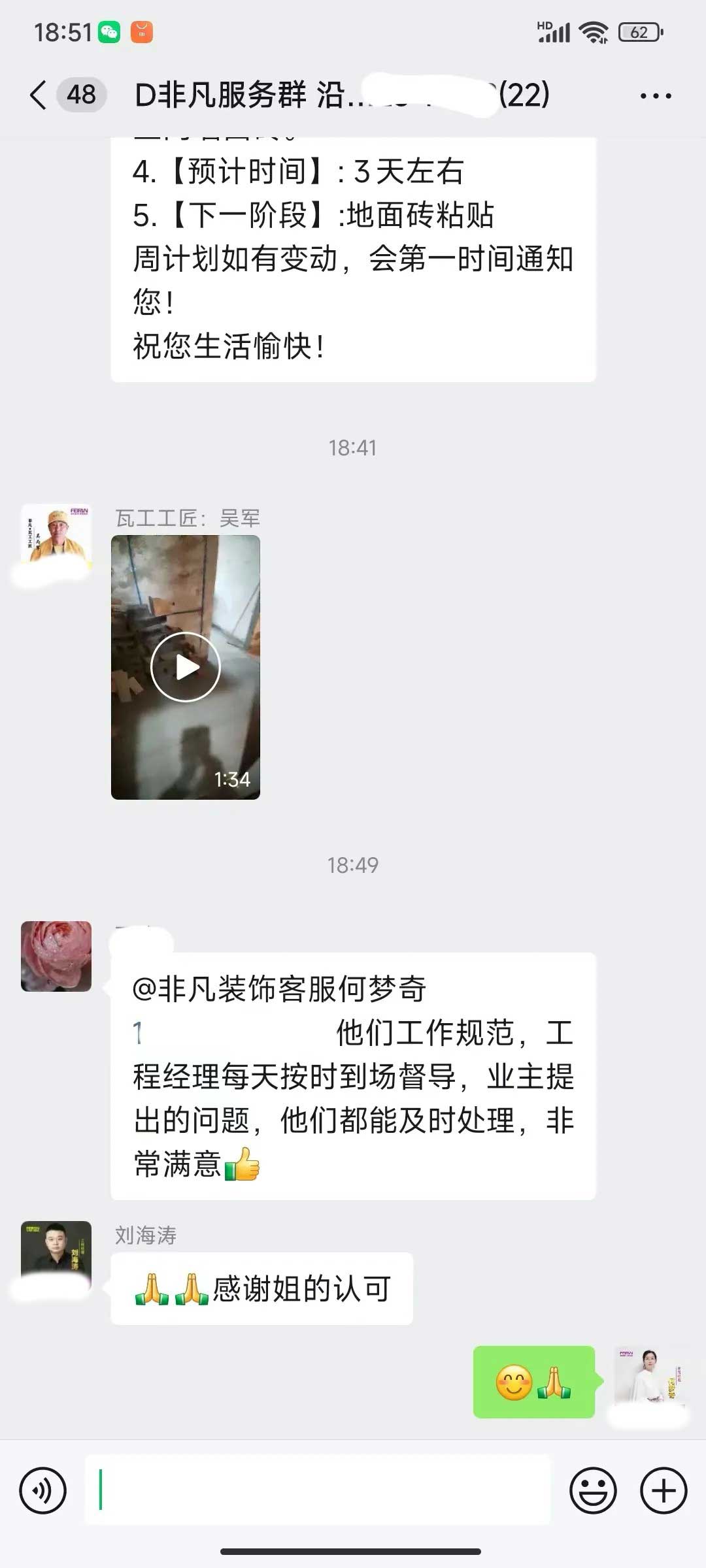Play the 1:34 video from 吴军

[186, 667]
